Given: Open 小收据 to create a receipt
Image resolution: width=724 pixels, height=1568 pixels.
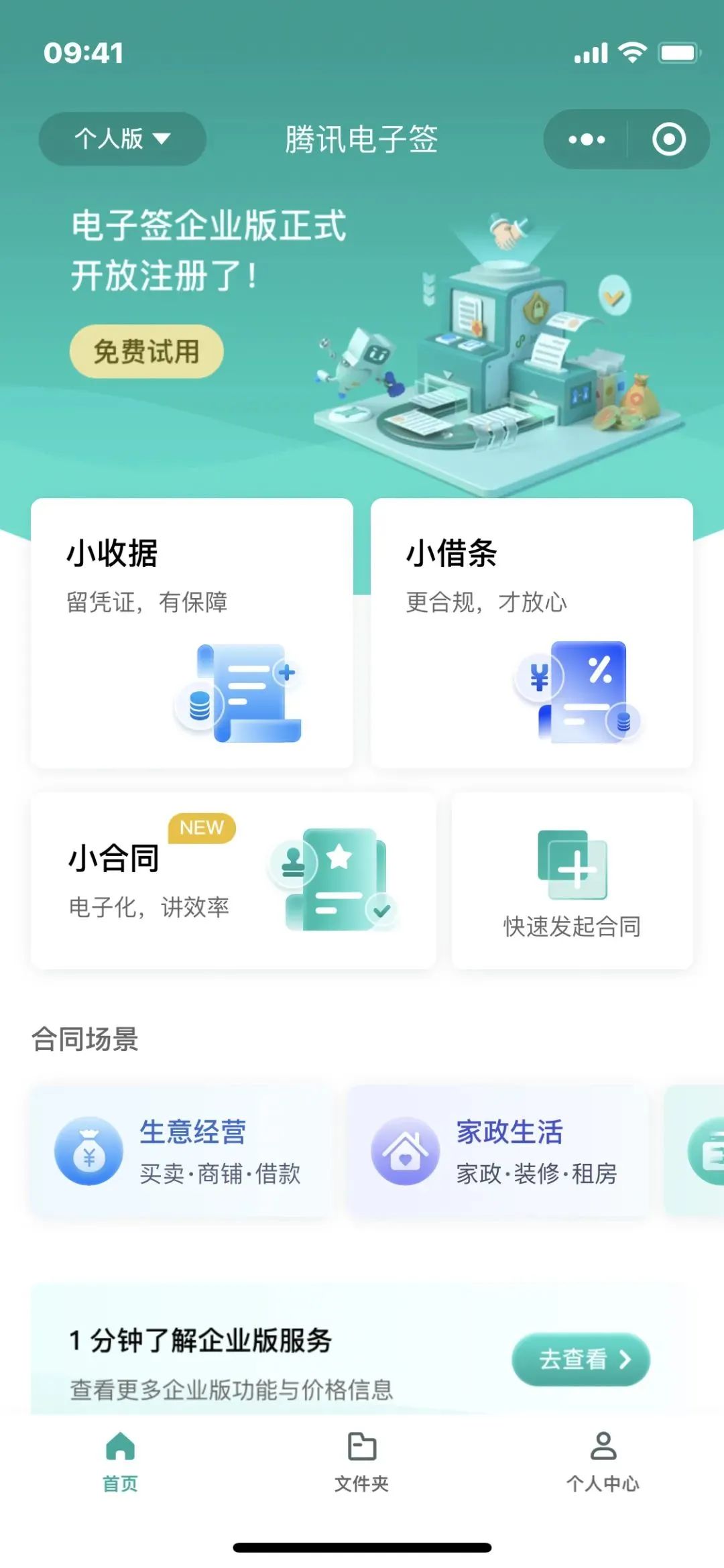Looking at the screenshot, I should point(191,634).
